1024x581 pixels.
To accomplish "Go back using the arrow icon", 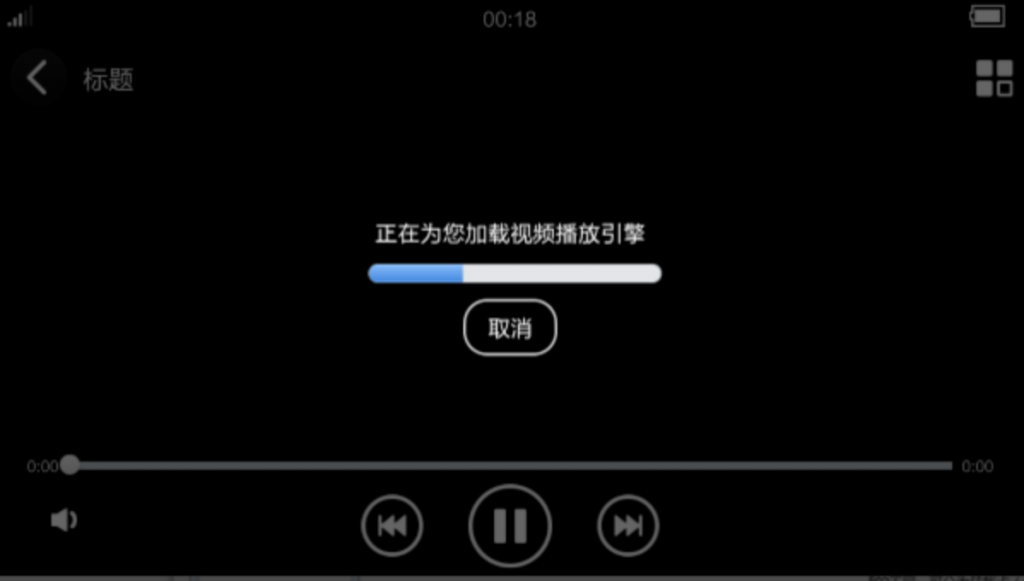I will (38, 78).
